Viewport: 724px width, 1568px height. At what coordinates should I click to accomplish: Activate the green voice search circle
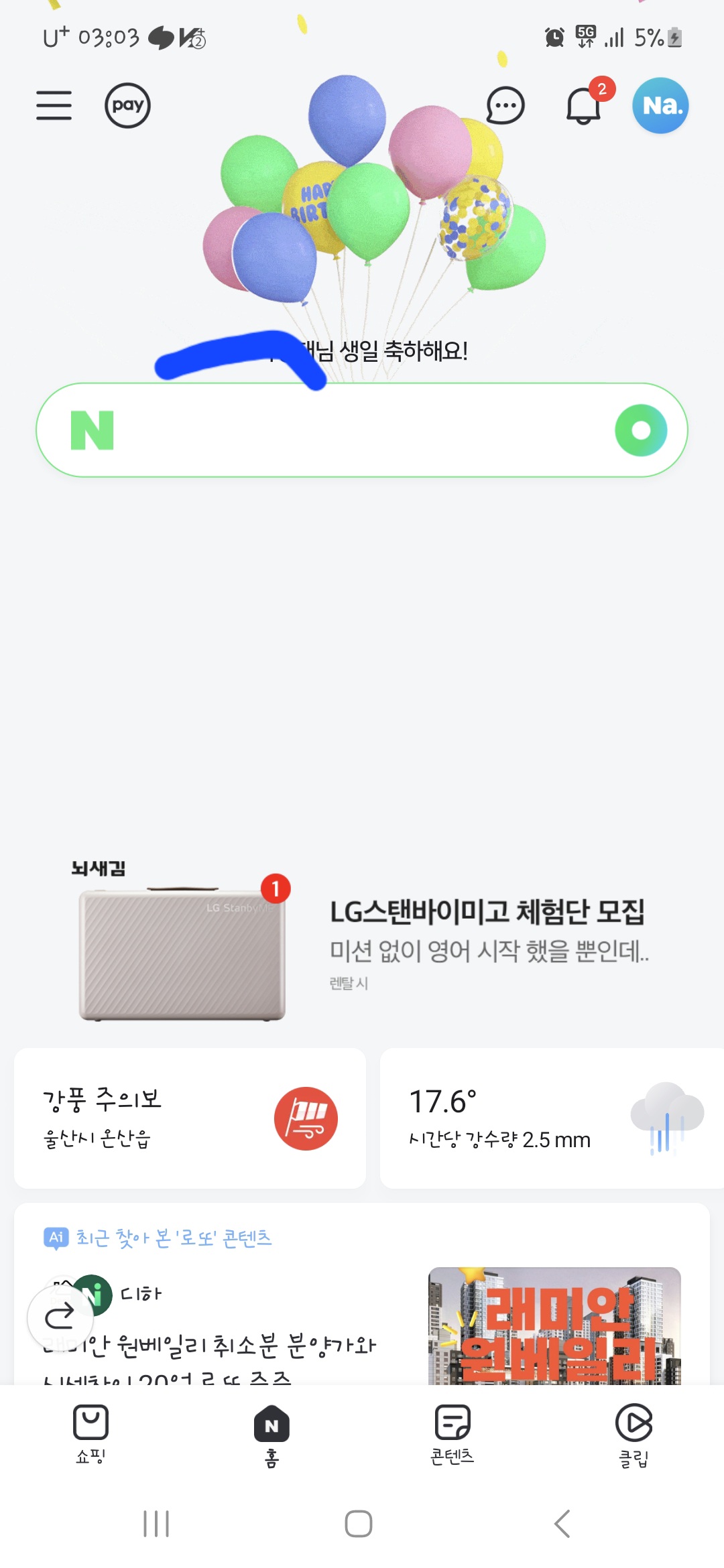pyautogui.click(x=641, y=430)
